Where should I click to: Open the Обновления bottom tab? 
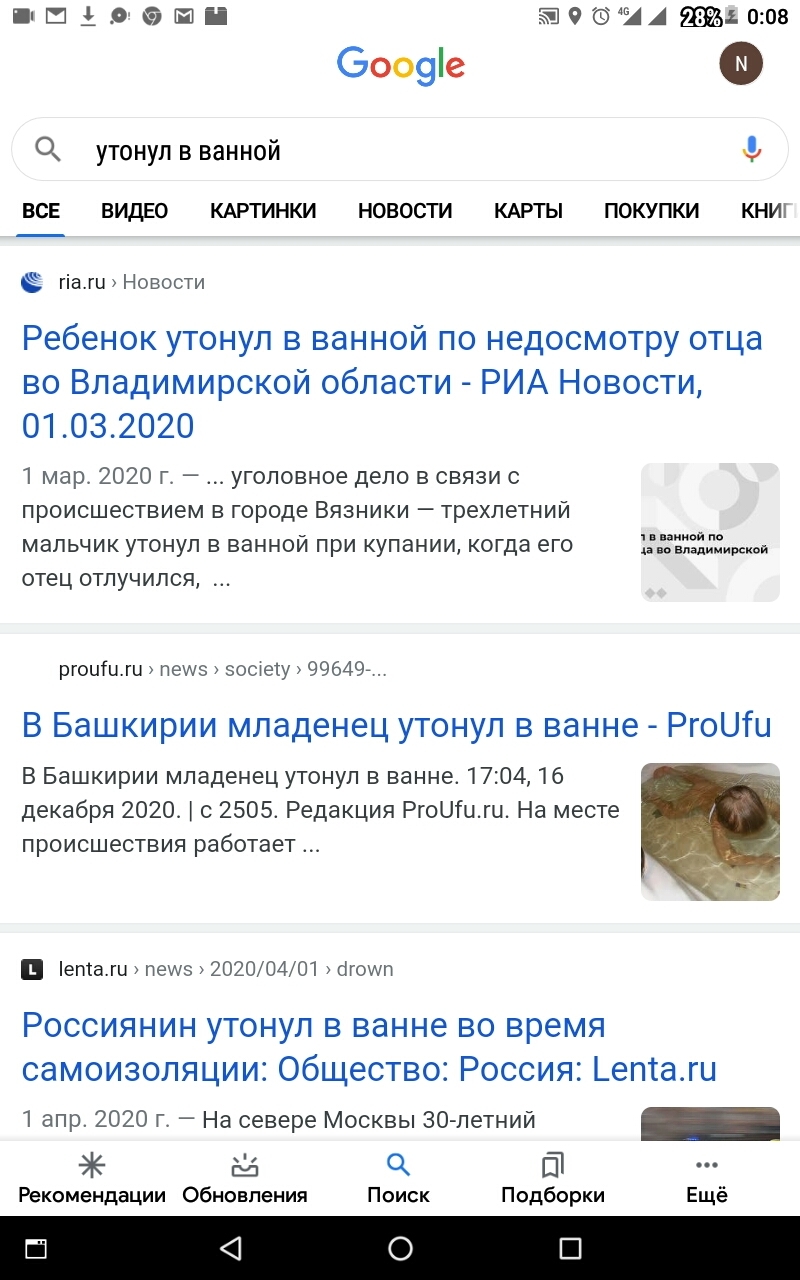(245, 1179)
